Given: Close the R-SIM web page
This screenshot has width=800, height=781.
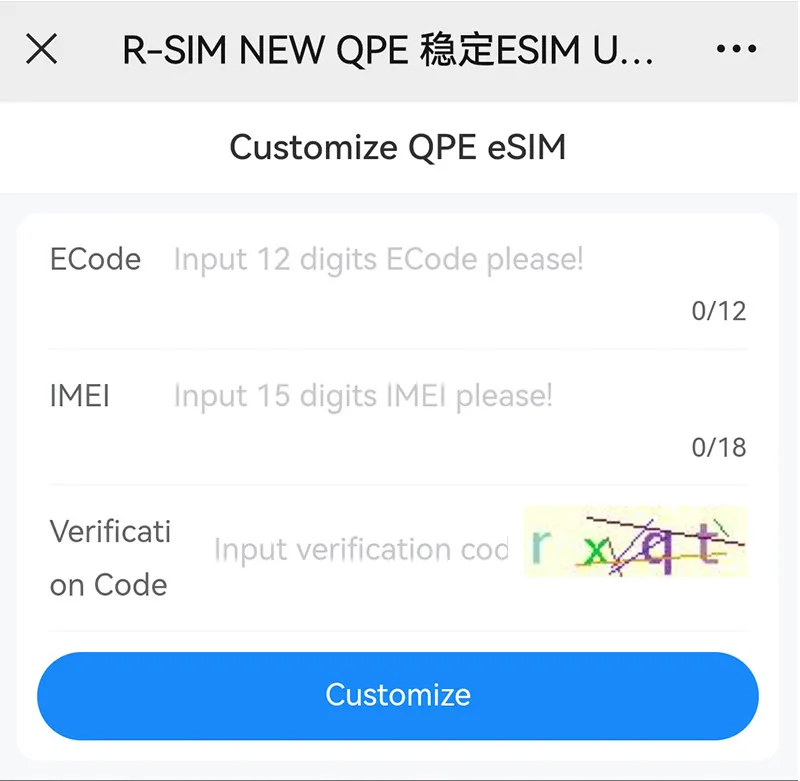Looking at the screenshot, I should click(41, 49).
